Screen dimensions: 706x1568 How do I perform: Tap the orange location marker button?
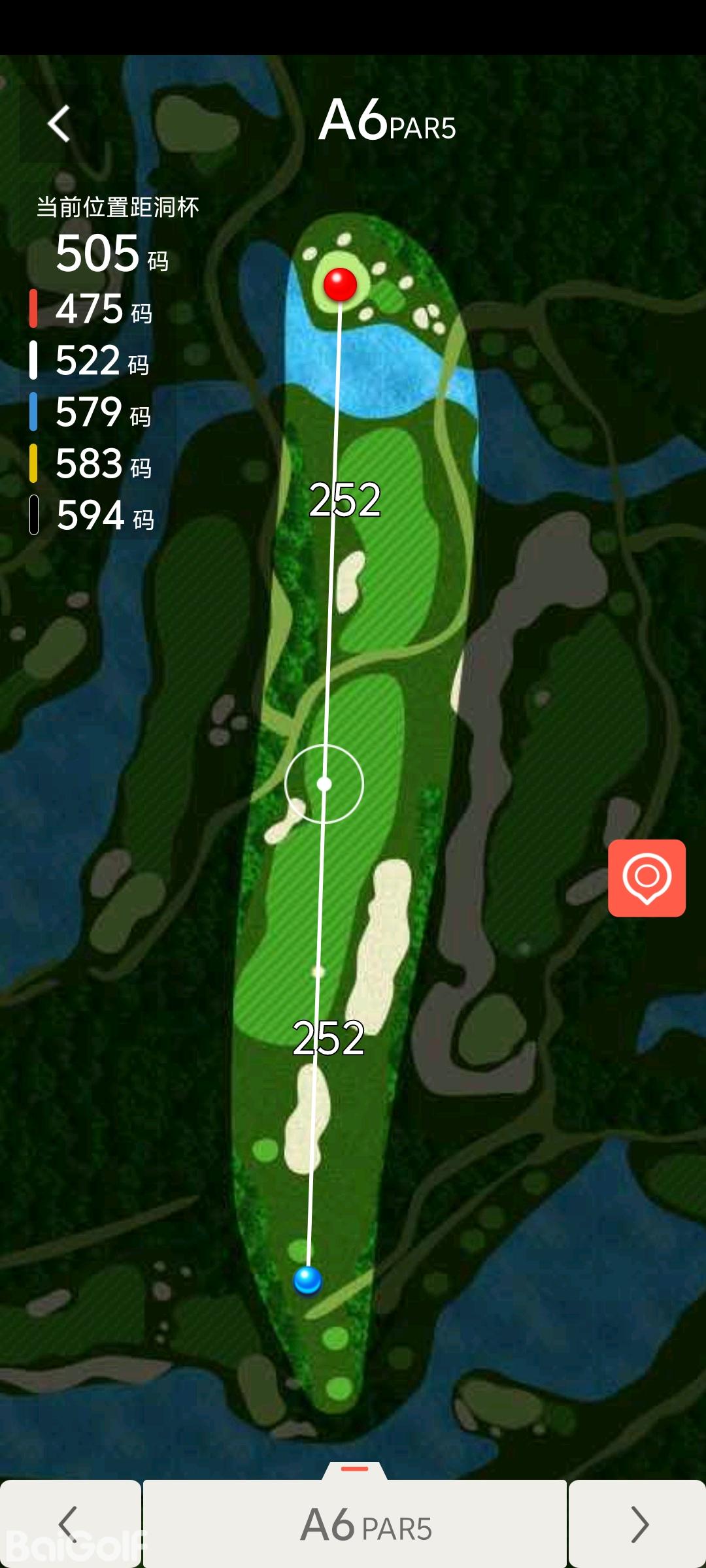[x=647, y=877]
